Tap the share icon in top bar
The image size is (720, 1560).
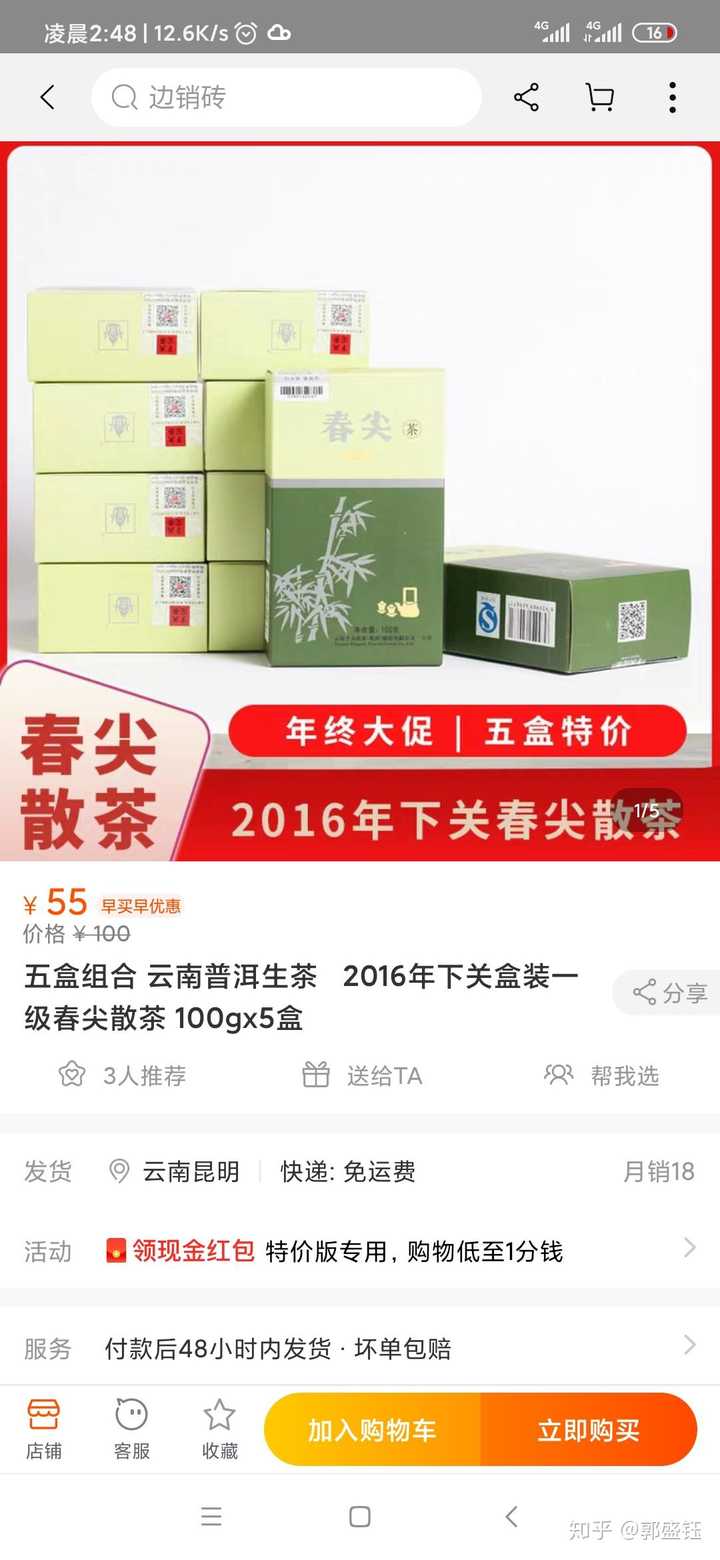526,97
